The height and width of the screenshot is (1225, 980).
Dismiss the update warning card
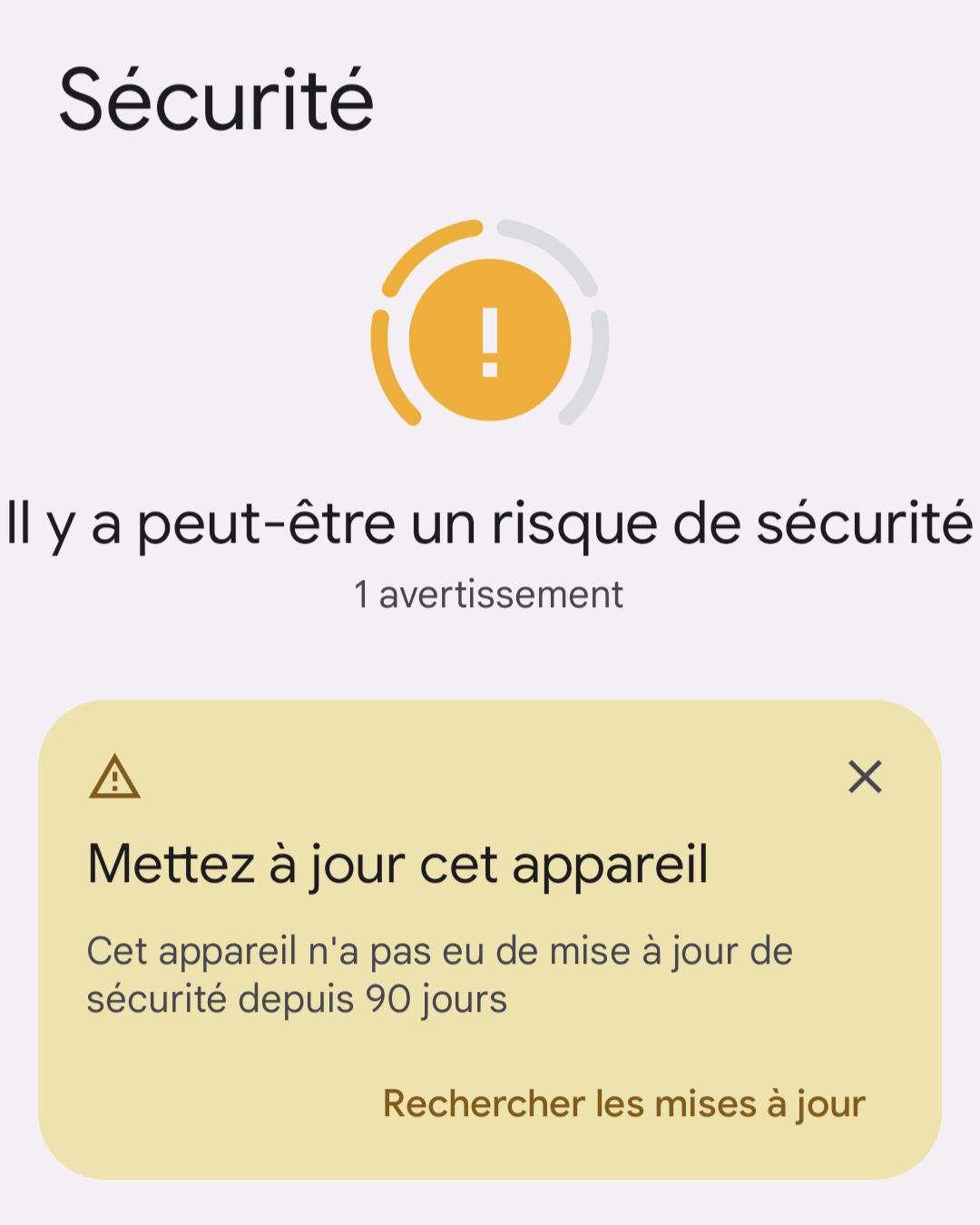tap(865, 777)
